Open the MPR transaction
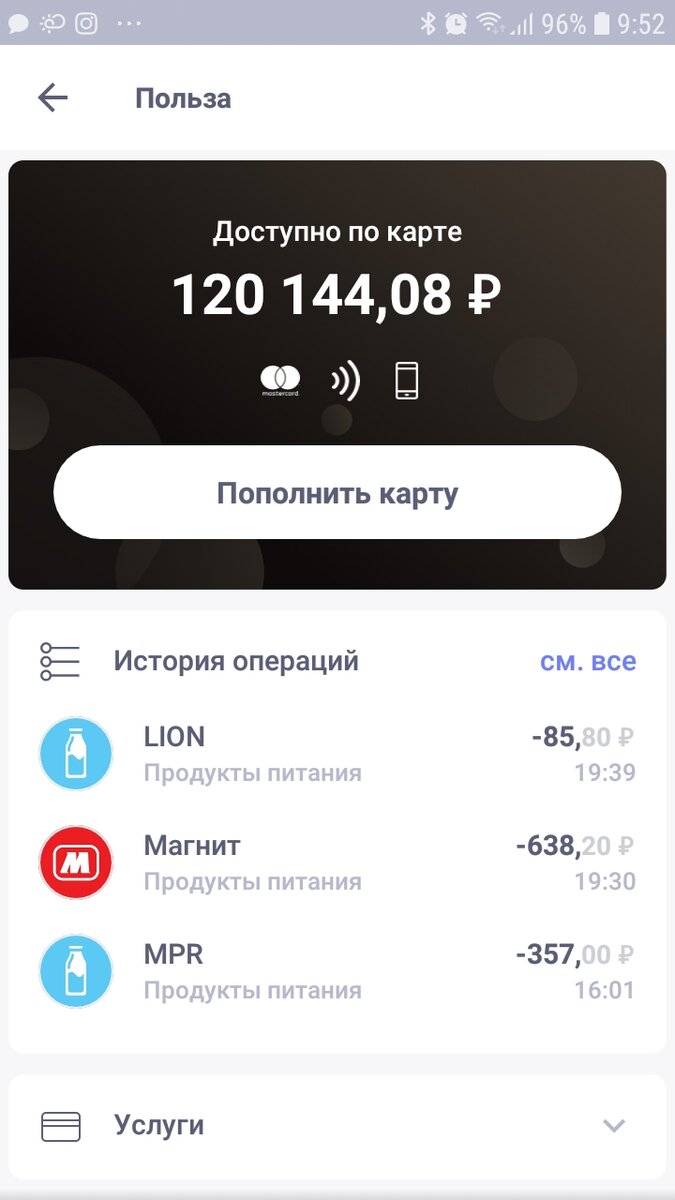The height and width of the screenshot is (1200, 675). point(337,972)
